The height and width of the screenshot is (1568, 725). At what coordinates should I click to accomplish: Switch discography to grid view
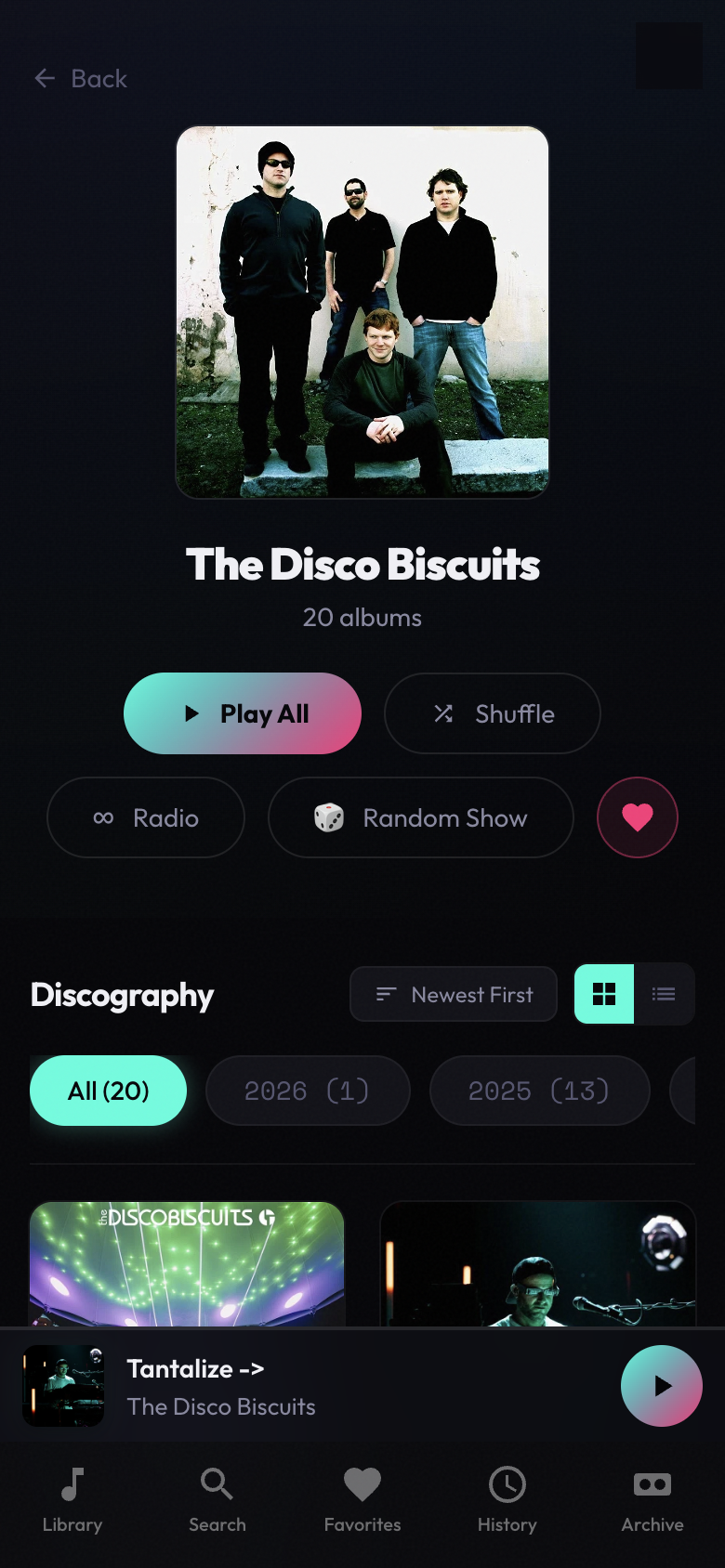604,994
